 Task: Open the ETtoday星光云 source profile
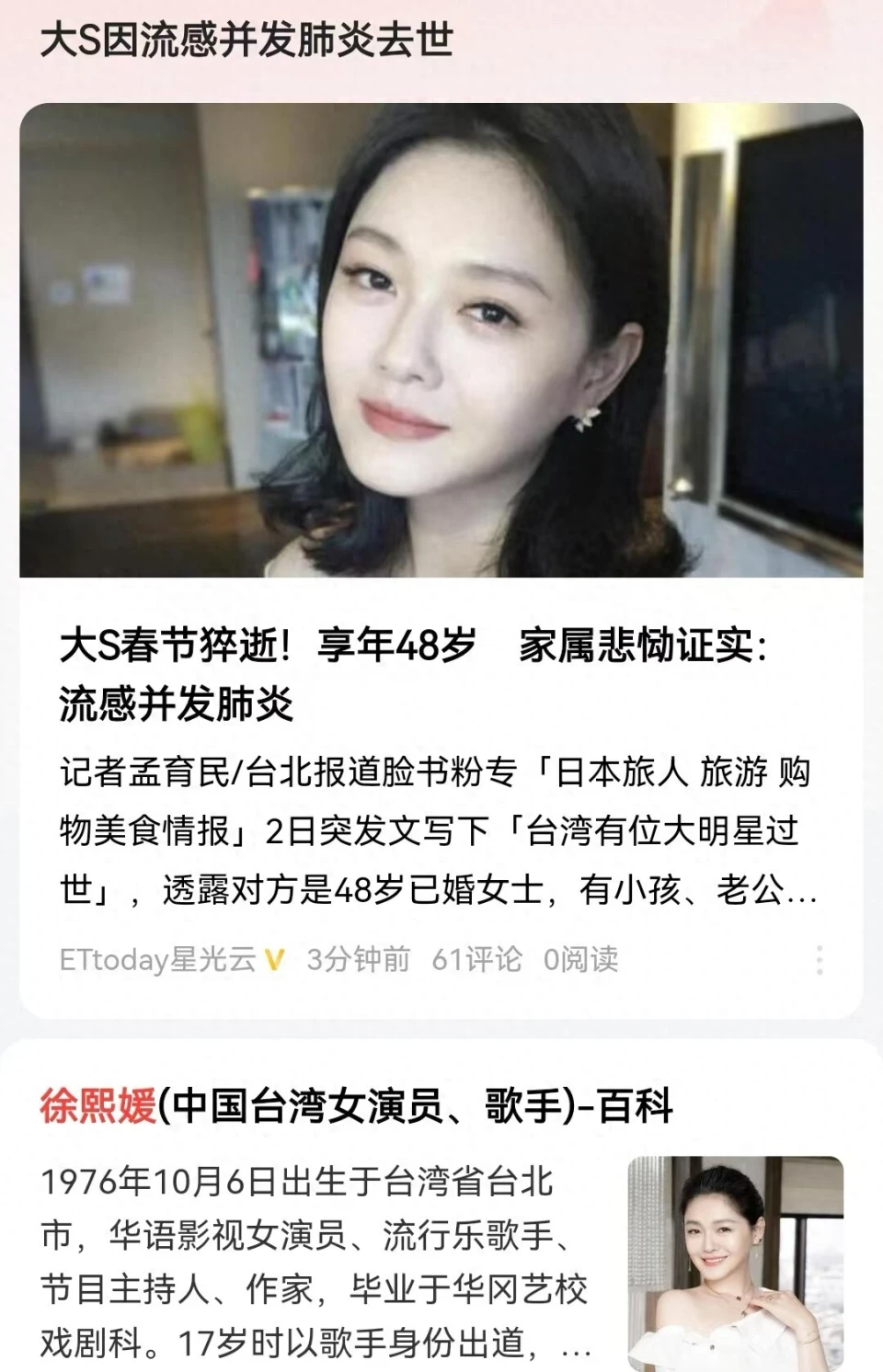click(158, 959)
